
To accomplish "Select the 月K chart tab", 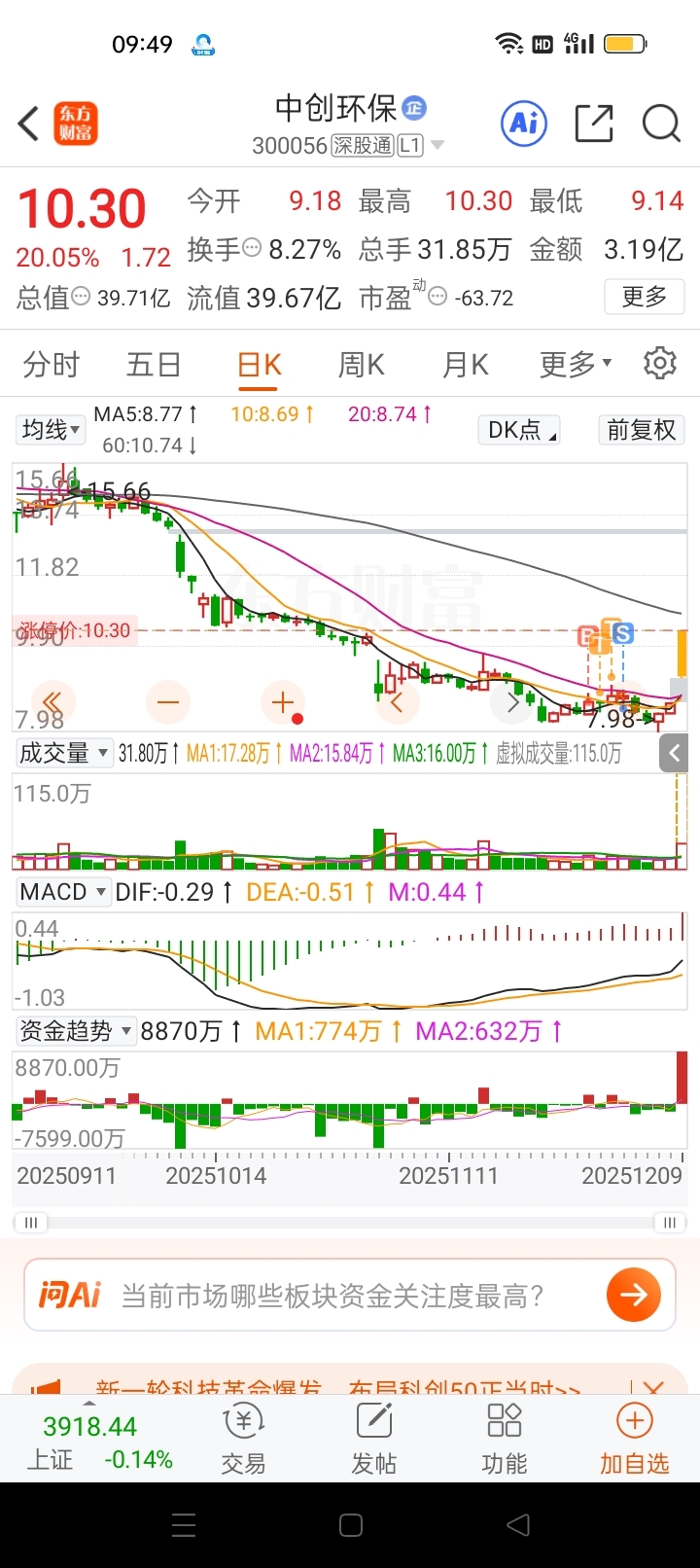I will (x=465, y=365).
